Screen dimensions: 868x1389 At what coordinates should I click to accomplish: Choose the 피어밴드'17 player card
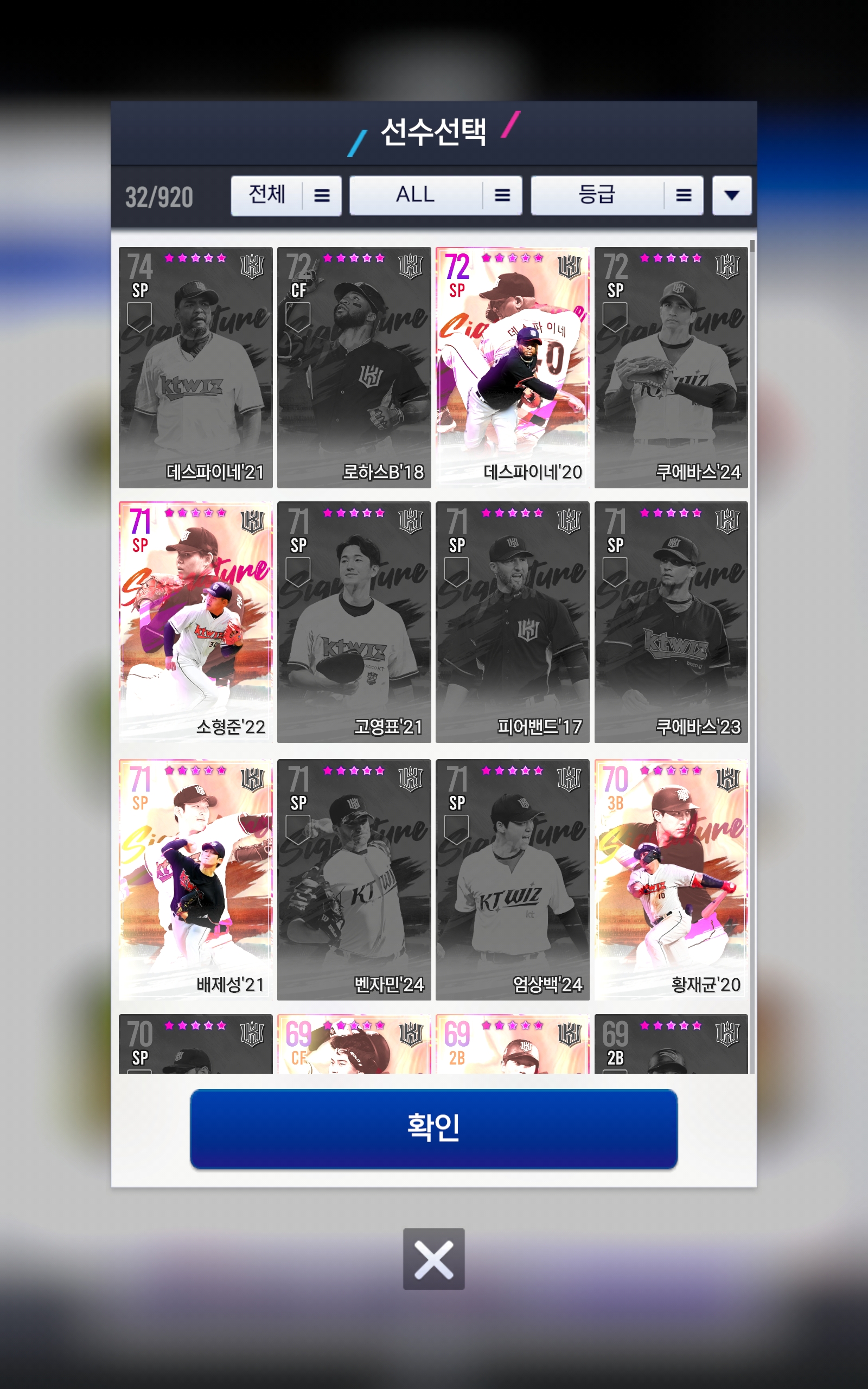click(512, 622)
